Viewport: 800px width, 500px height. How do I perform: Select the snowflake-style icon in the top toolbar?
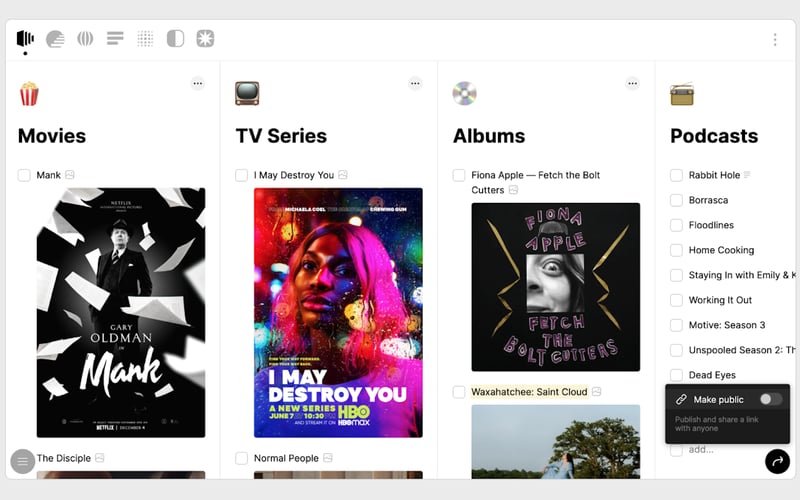(205, 39)
